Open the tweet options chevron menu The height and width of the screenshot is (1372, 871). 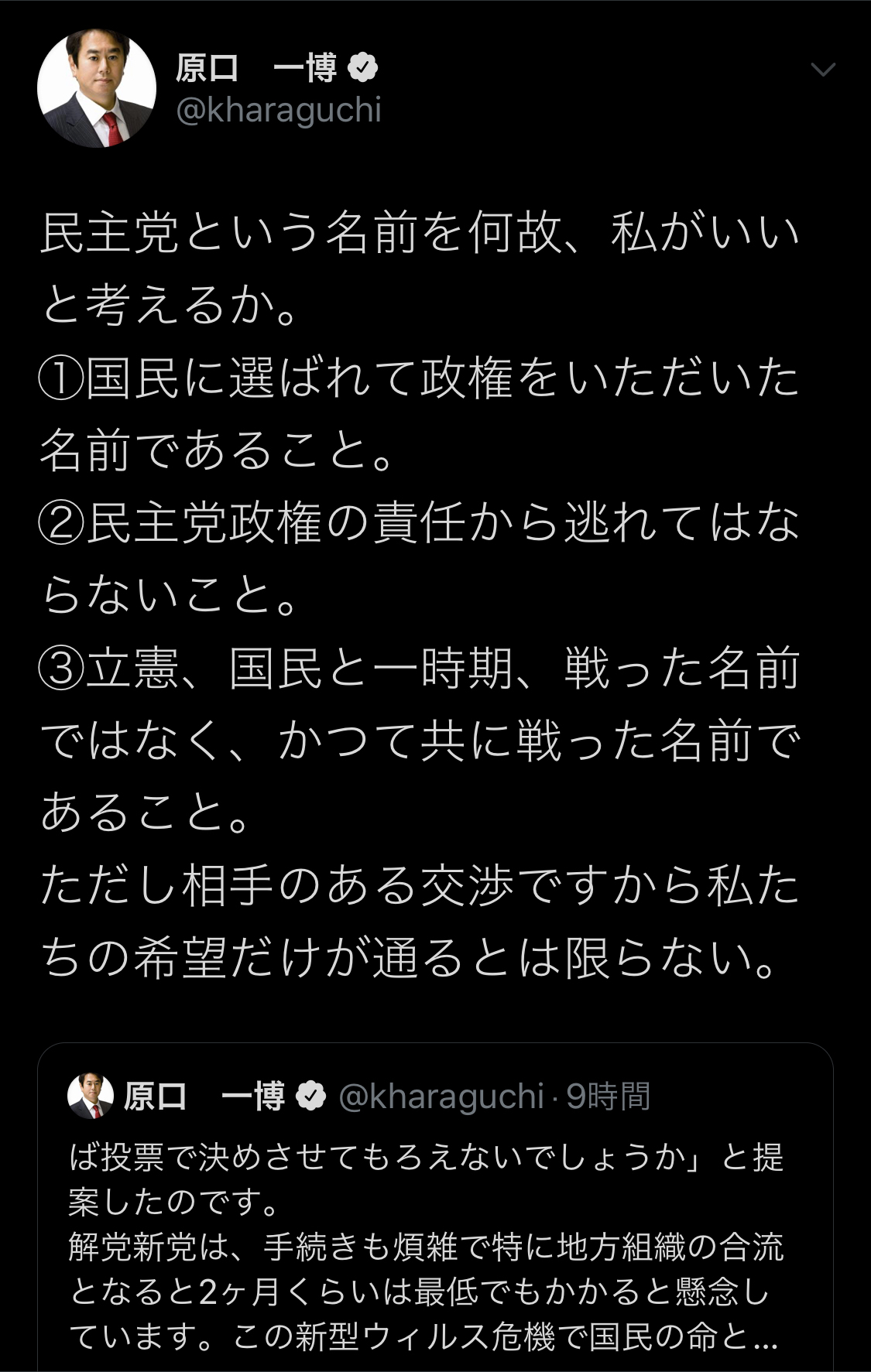(x=822, y=70)
